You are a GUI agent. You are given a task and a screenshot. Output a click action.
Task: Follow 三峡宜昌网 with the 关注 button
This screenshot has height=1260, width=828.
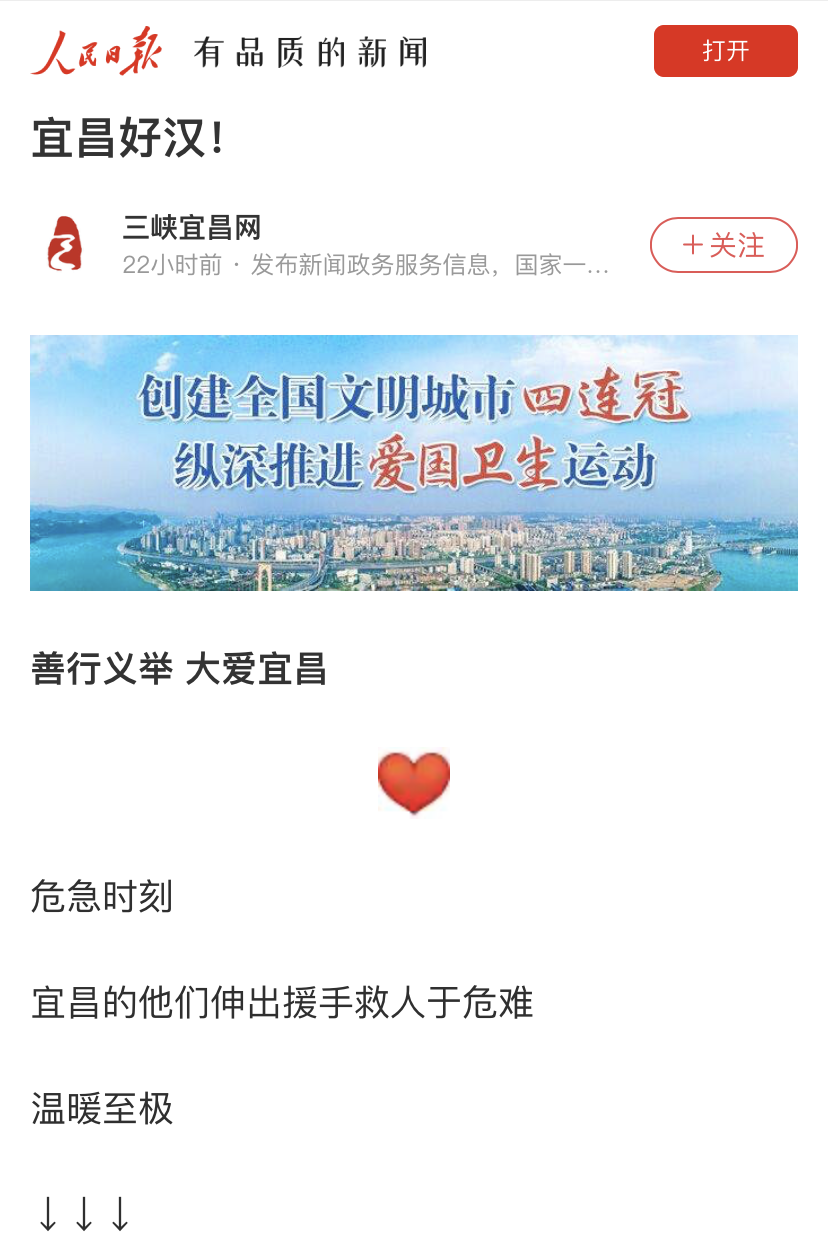723,245
